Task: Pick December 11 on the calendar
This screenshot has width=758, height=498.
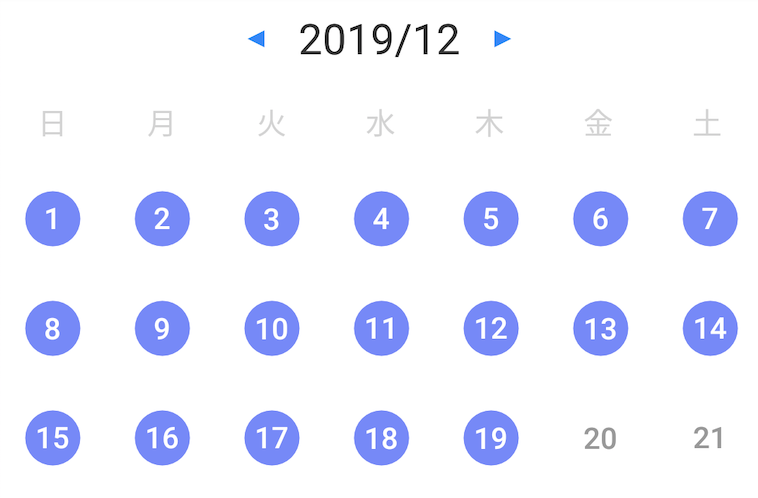Action: click(381, 328)
